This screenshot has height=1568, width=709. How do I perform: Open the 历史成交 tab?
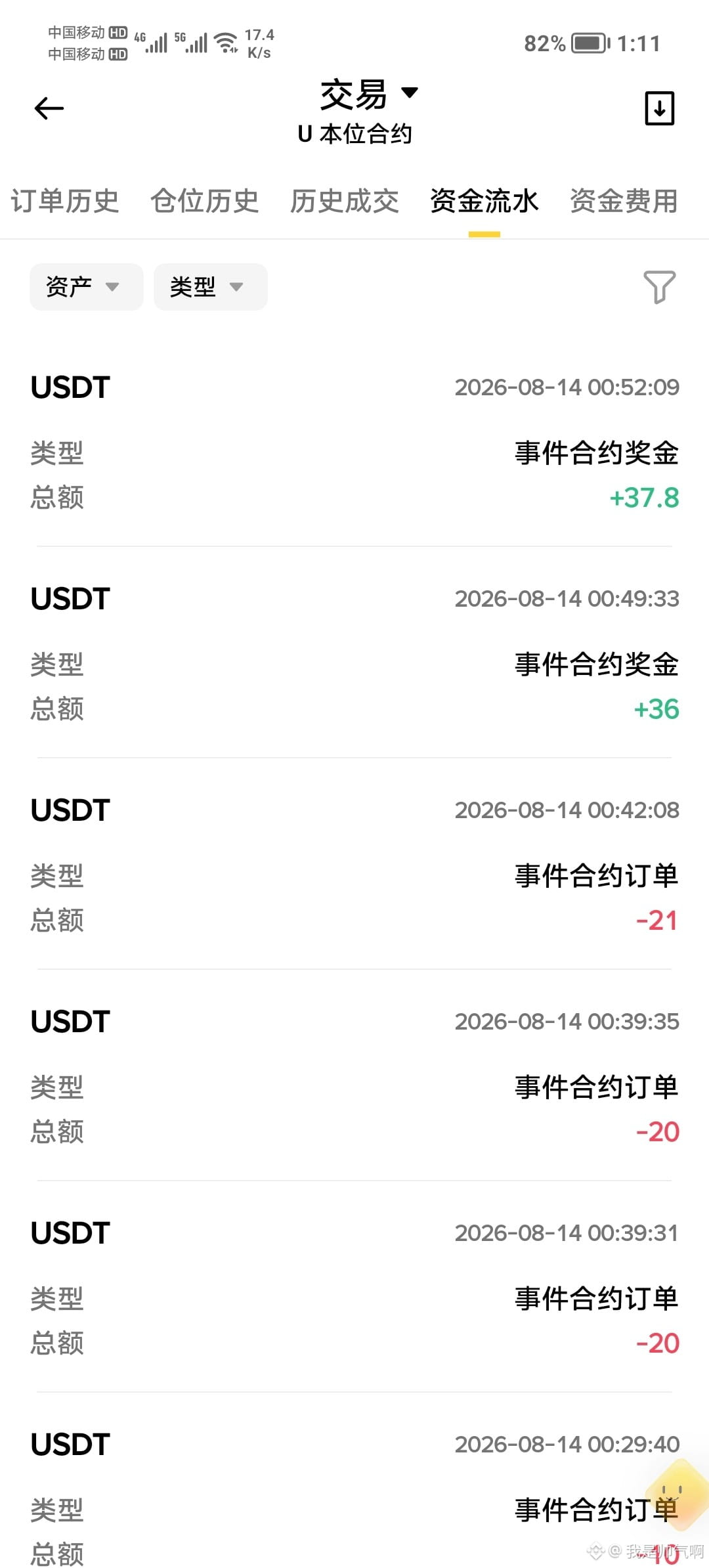tap(345, 201)
